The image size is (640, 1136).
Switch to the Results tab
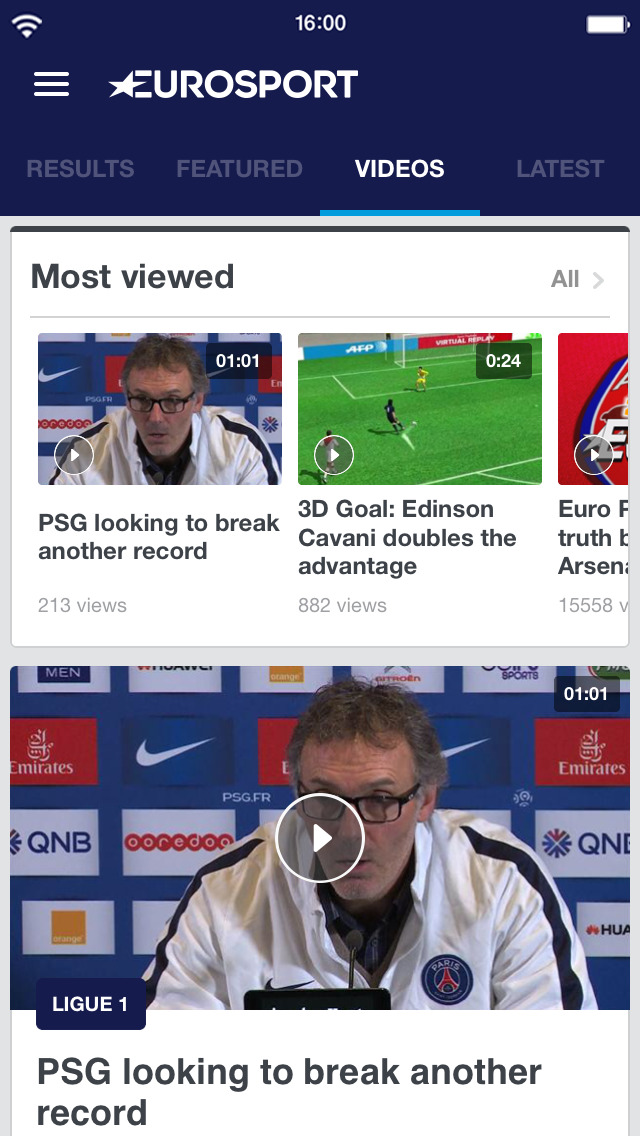coord(80,169)
